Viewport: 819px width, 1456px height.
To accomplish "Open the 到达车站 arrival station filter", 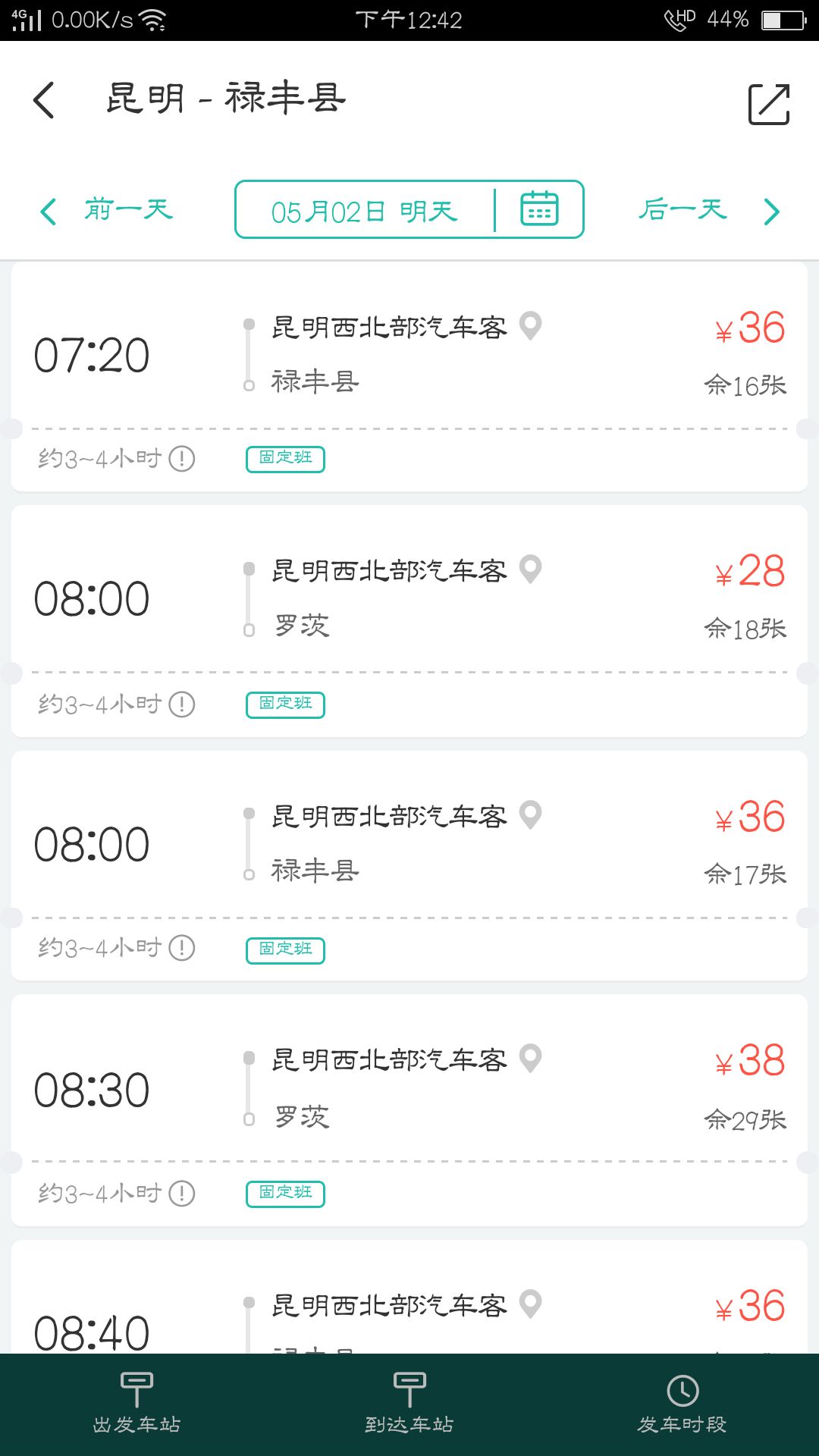I will (x=409, y=1404).
